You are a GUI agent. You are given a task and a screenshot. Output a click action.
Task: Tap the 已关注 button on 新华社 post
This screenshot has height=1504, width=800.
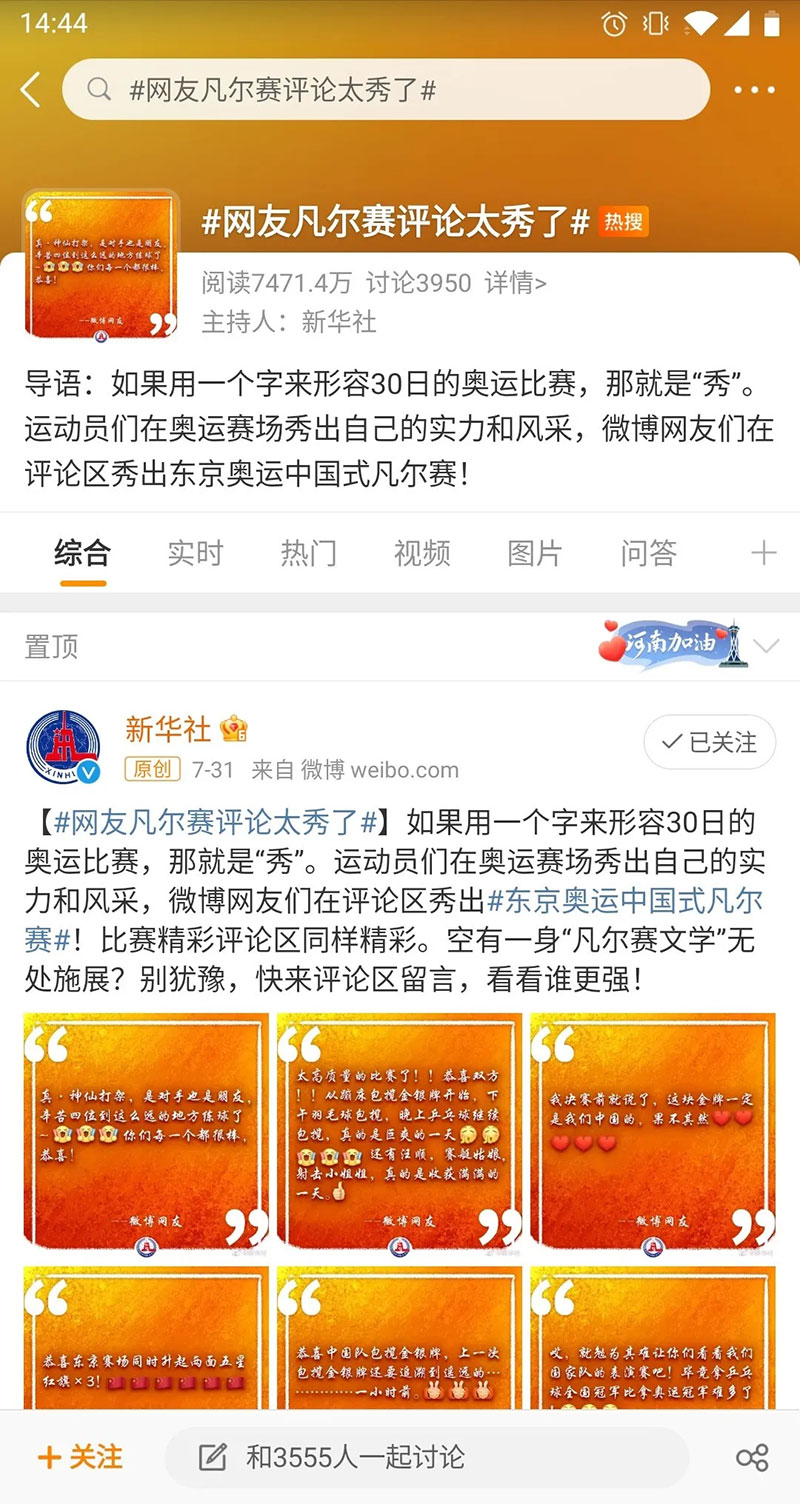pyautogui.click(x=709, y=742)
